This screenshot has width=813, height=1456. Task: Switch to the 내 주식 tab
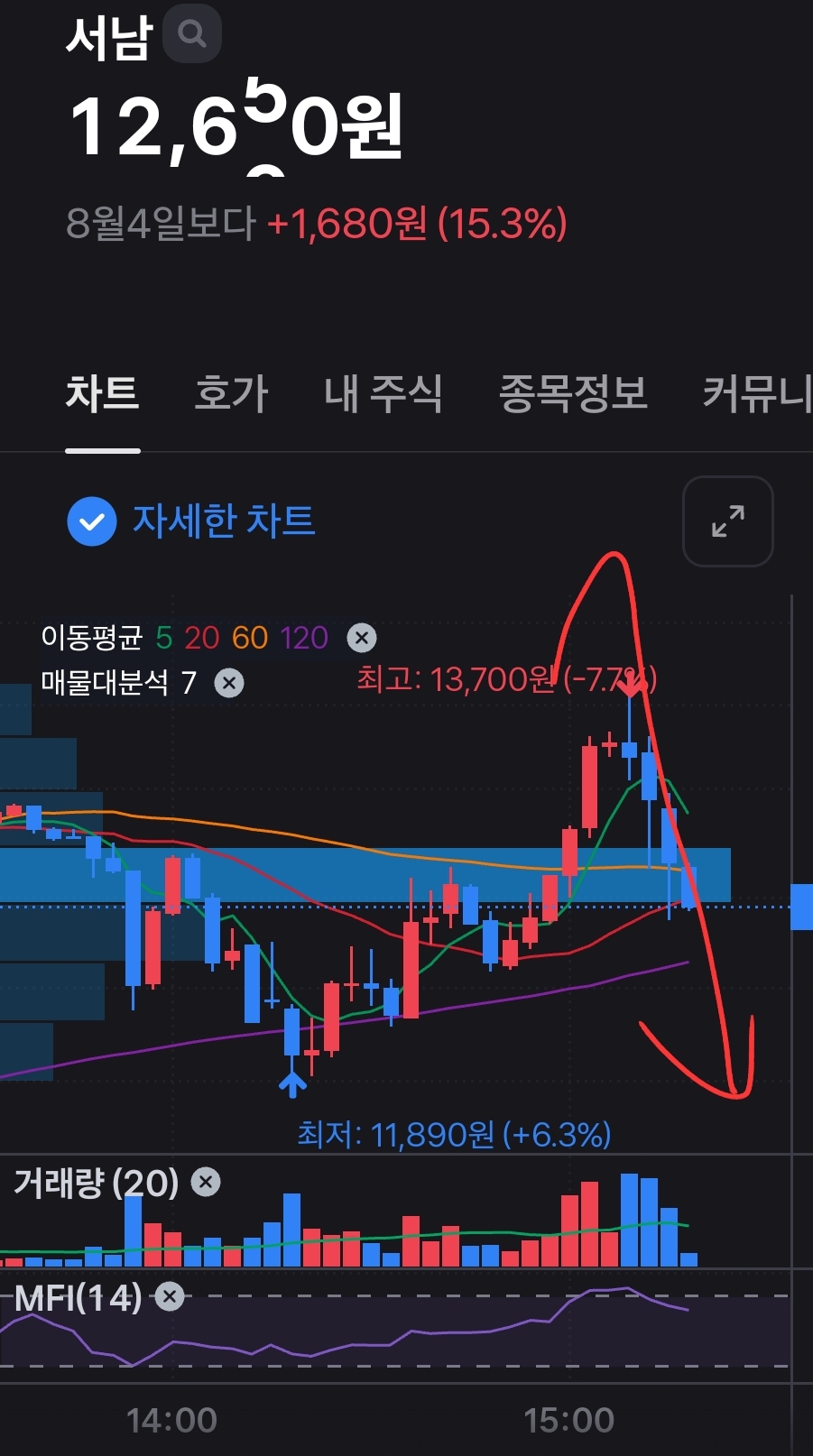tap(383, 393)
